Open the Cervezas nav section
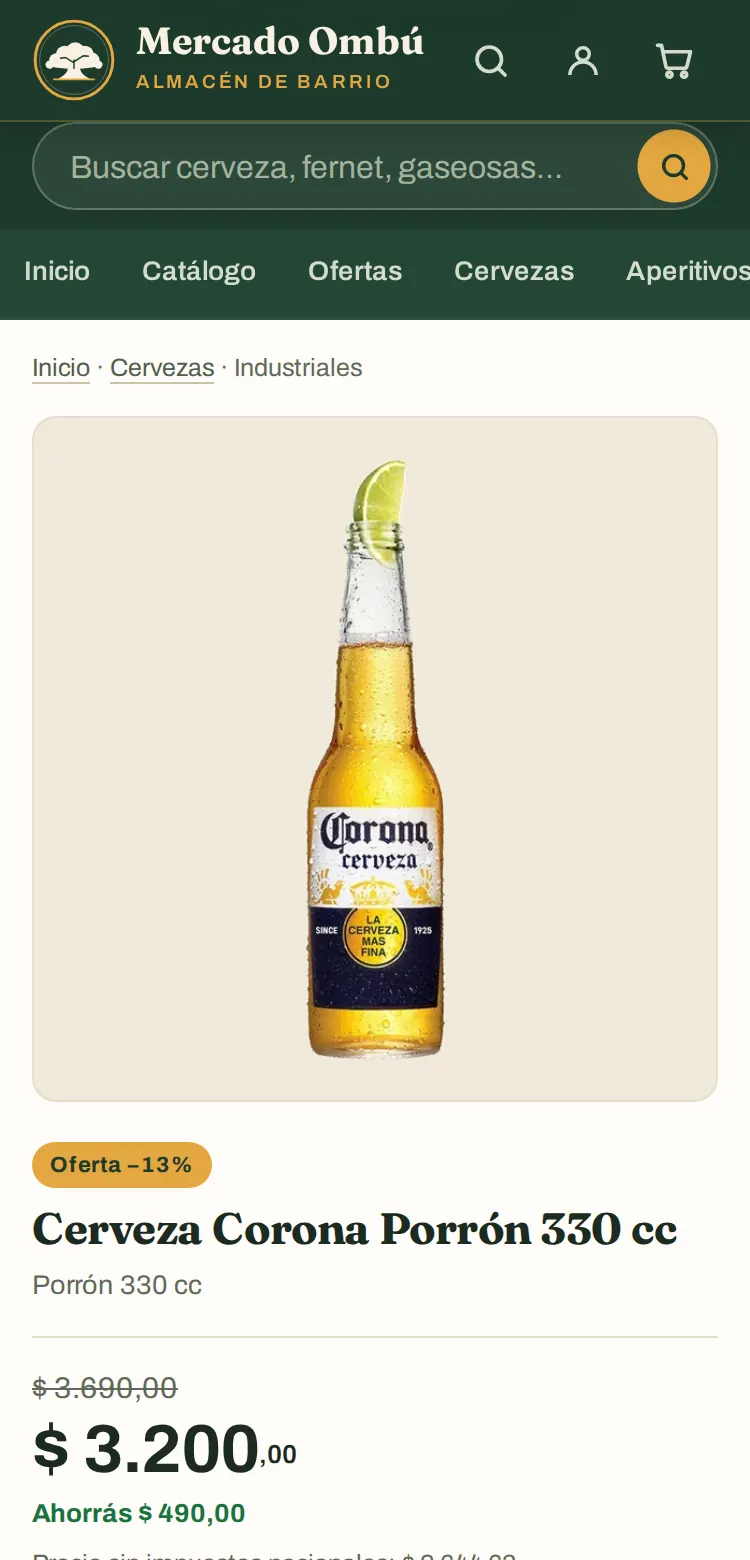This screenshot has height=1560, width=750. pyautogui.click(x=514, y=271)
